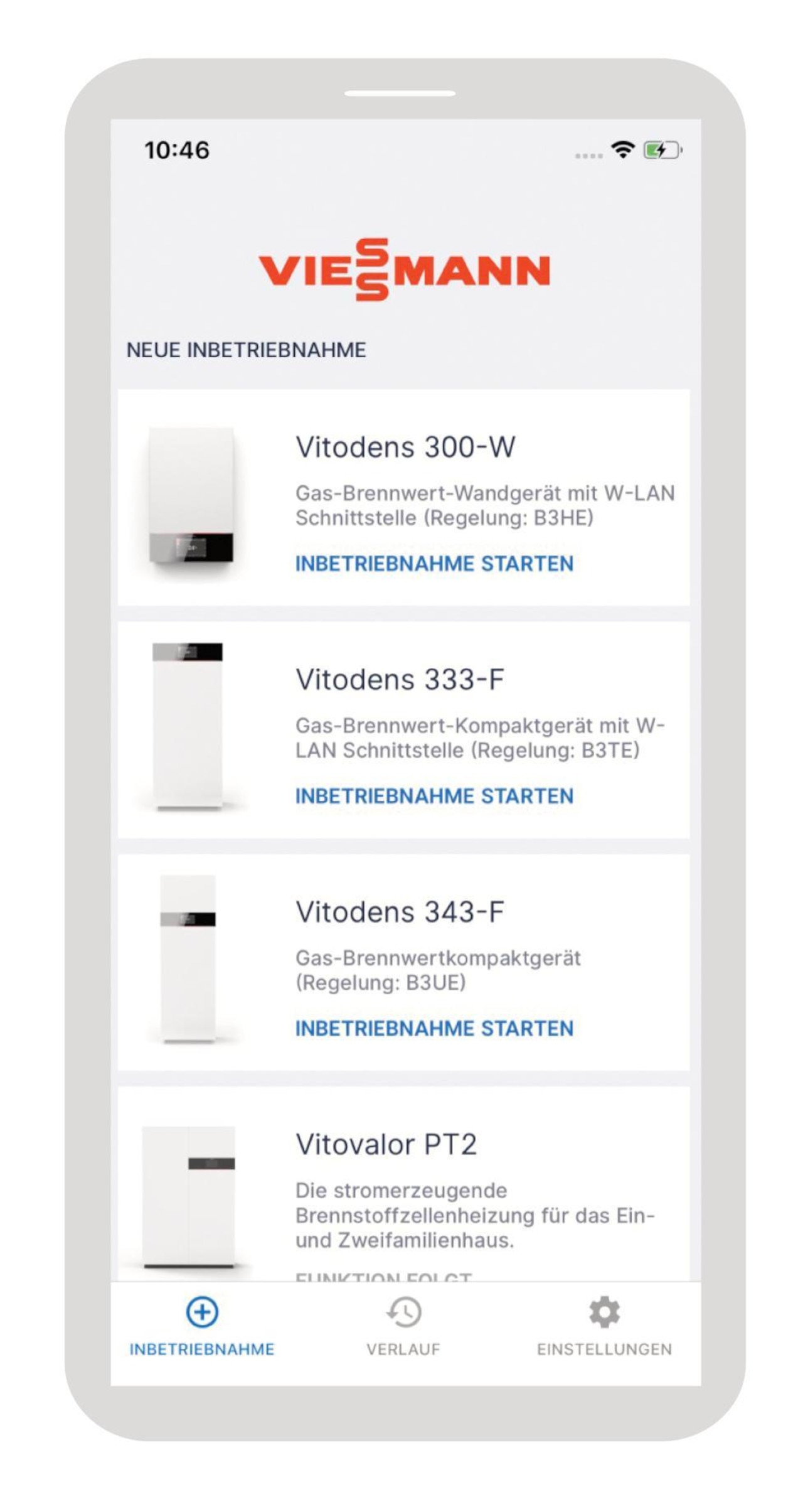Start commissioning for Vitodens 333-F

pos(433,795)
